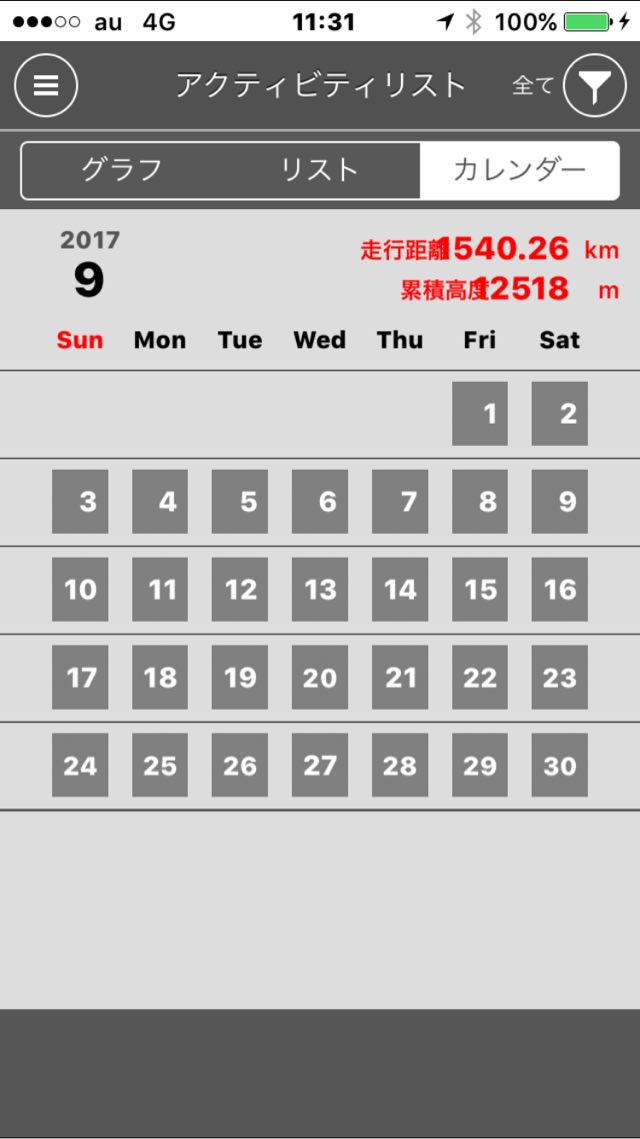This screenshot has height=1139, width=640.
Task: Select day 29 on the calendar
Action: 479,765
